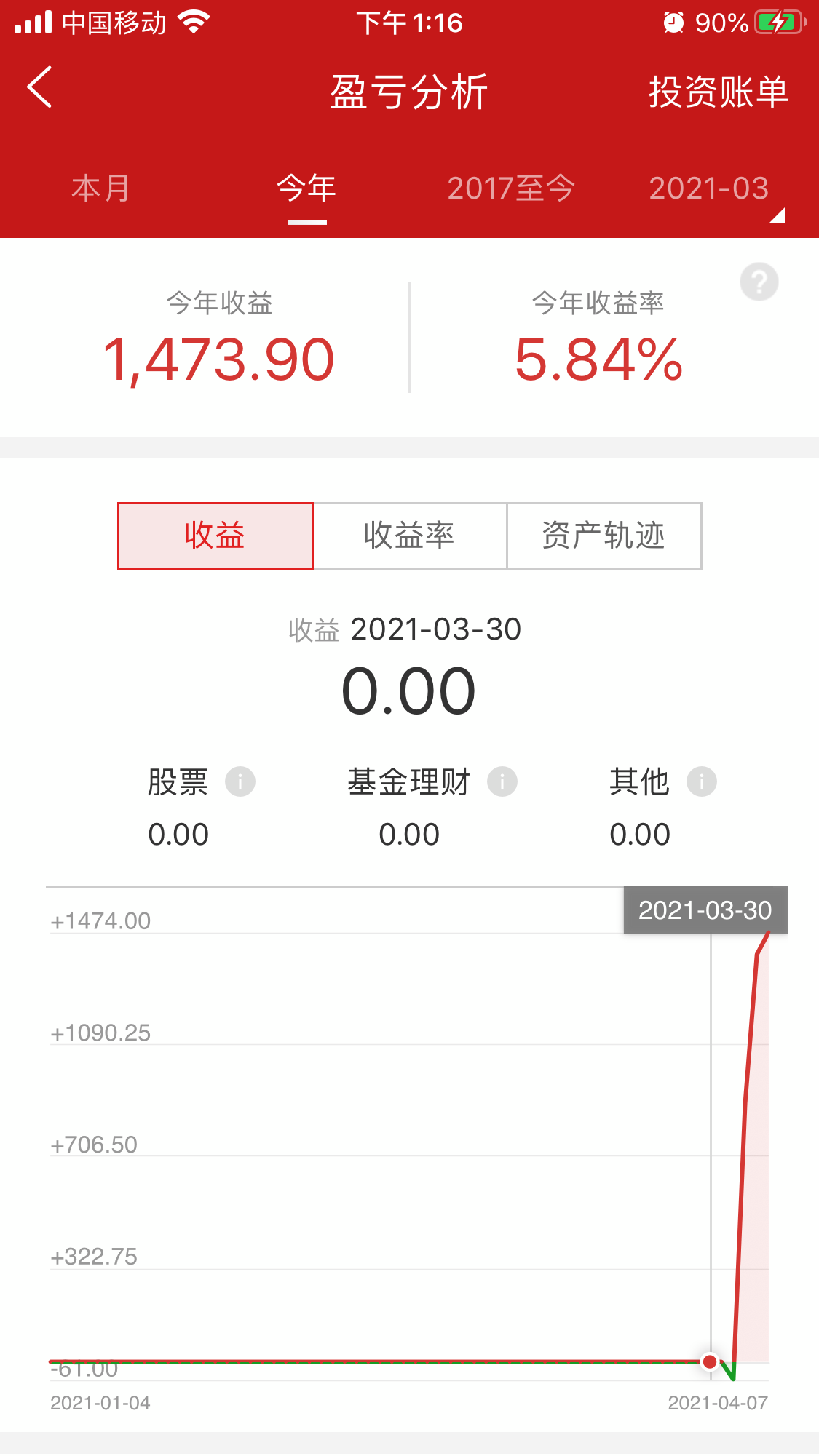Switch to the 2017至今 tab
The image size is (819, 1456).
[x=511, y=188]
